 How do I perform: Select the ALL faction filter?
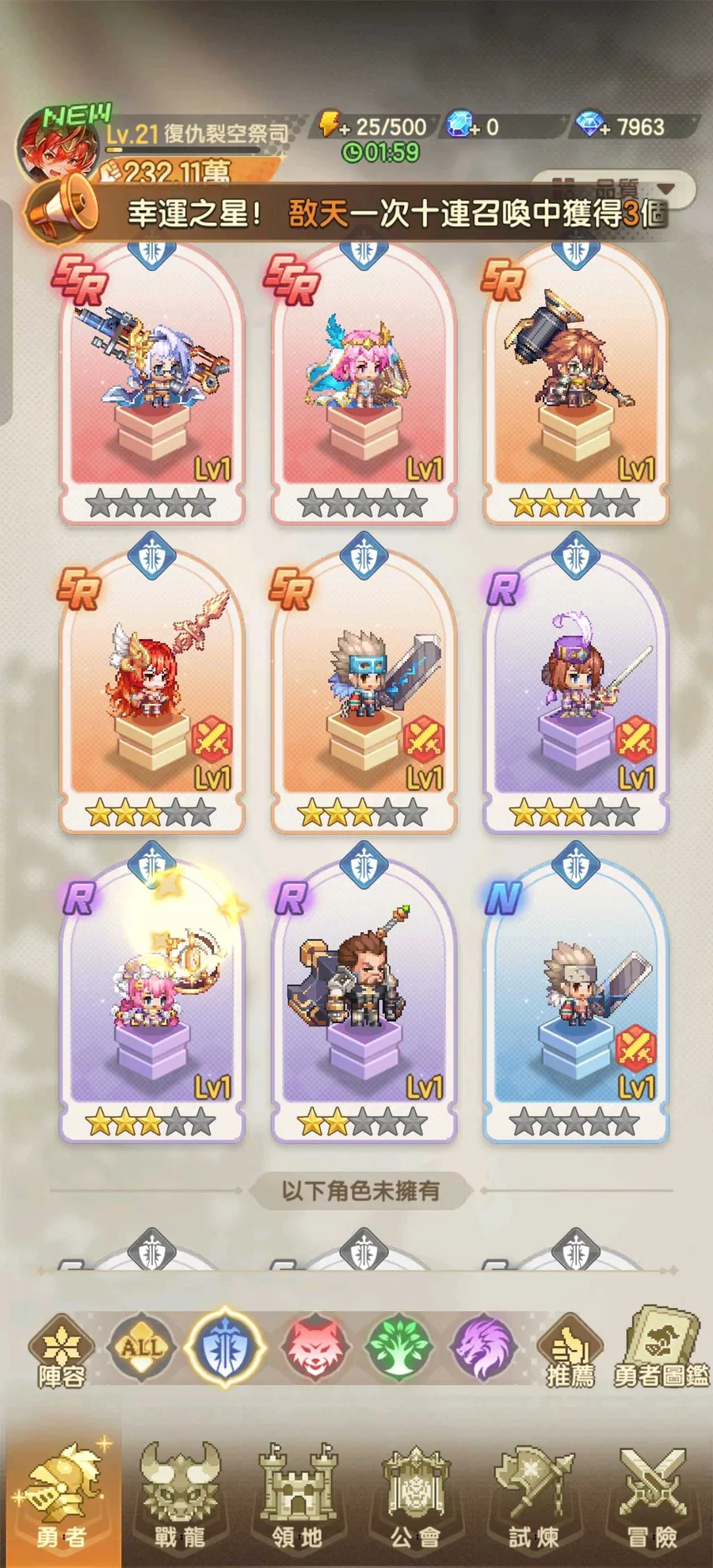pyautogui.click(x=141, y=1348)
